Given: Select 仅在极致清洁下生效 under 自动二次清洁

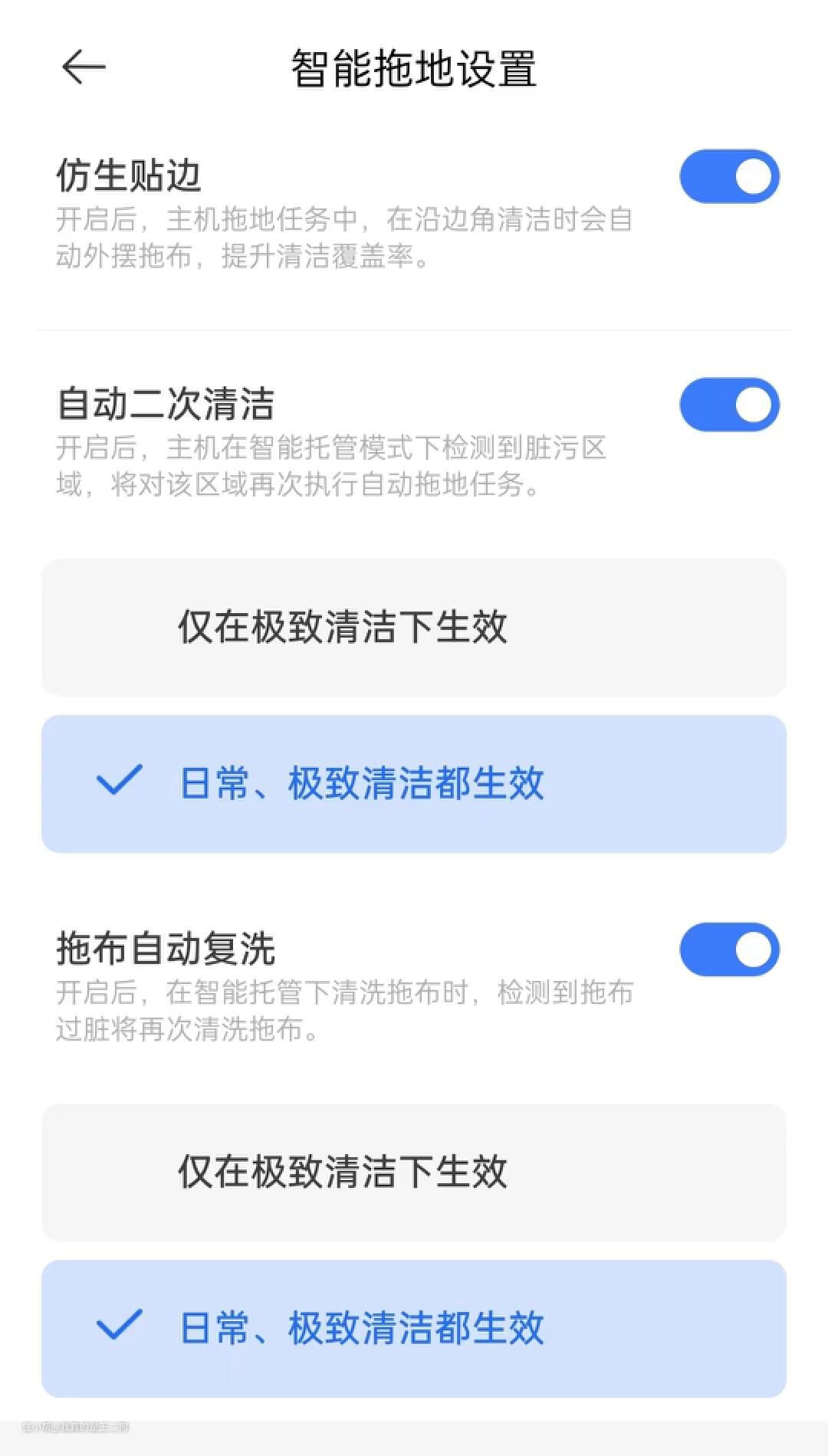Looking at the screenshot, I should coord(414,628).
